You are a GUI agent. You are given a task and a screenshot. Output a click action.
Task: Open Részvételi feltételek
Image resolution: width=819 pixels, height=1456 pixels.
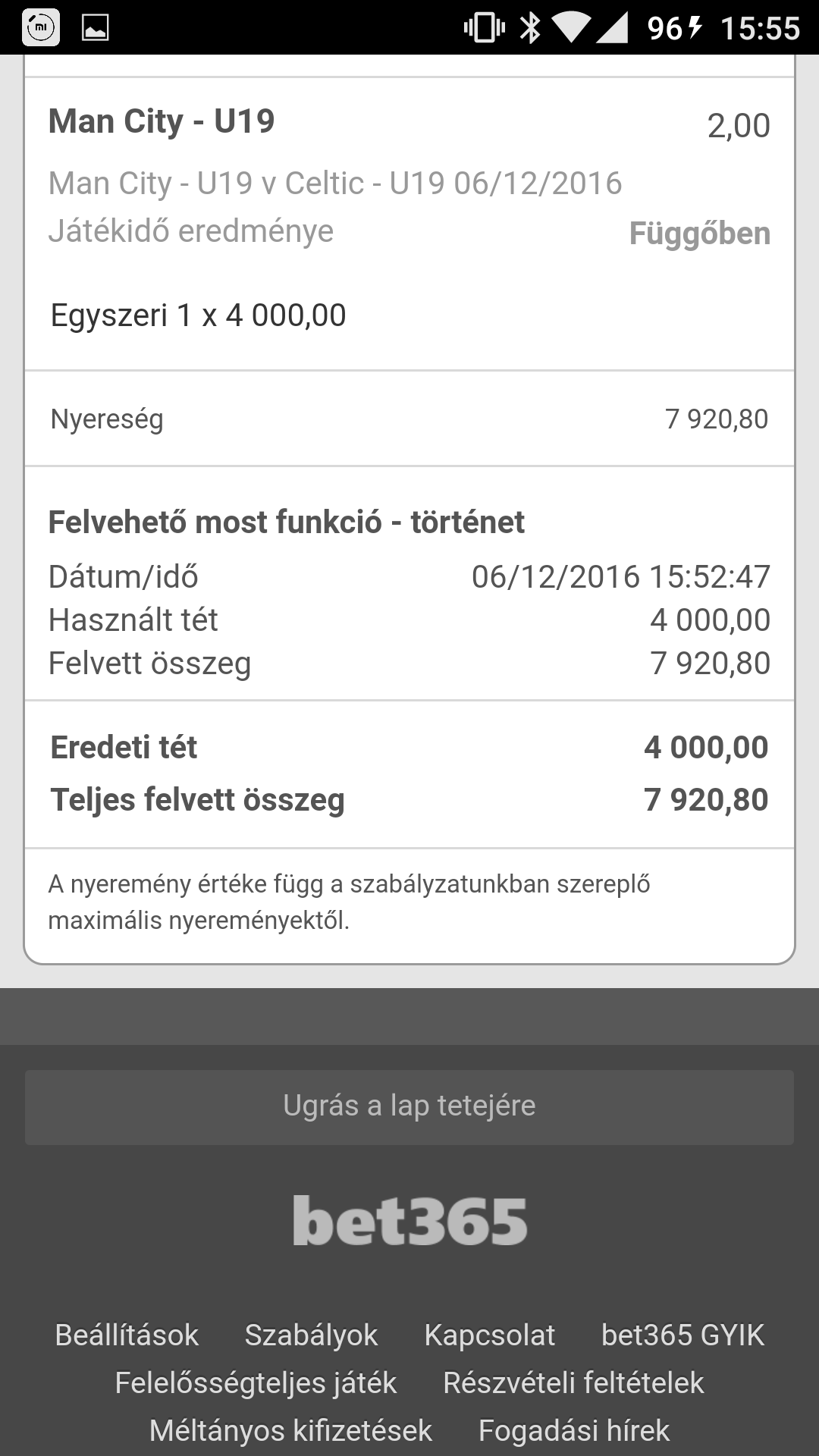click(x=573, y=1383)
